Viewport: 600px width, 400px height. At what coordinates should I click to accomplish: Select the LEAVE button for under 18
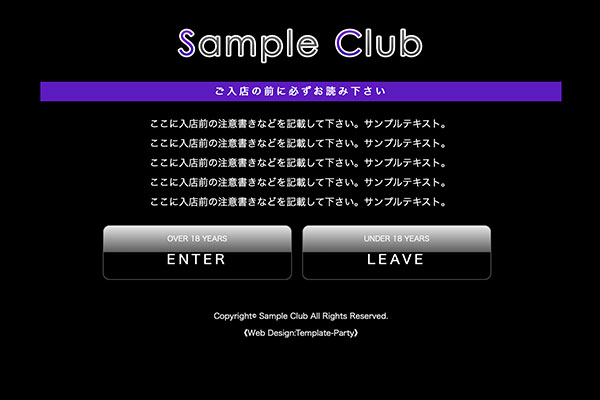click(x=396, y=253)
